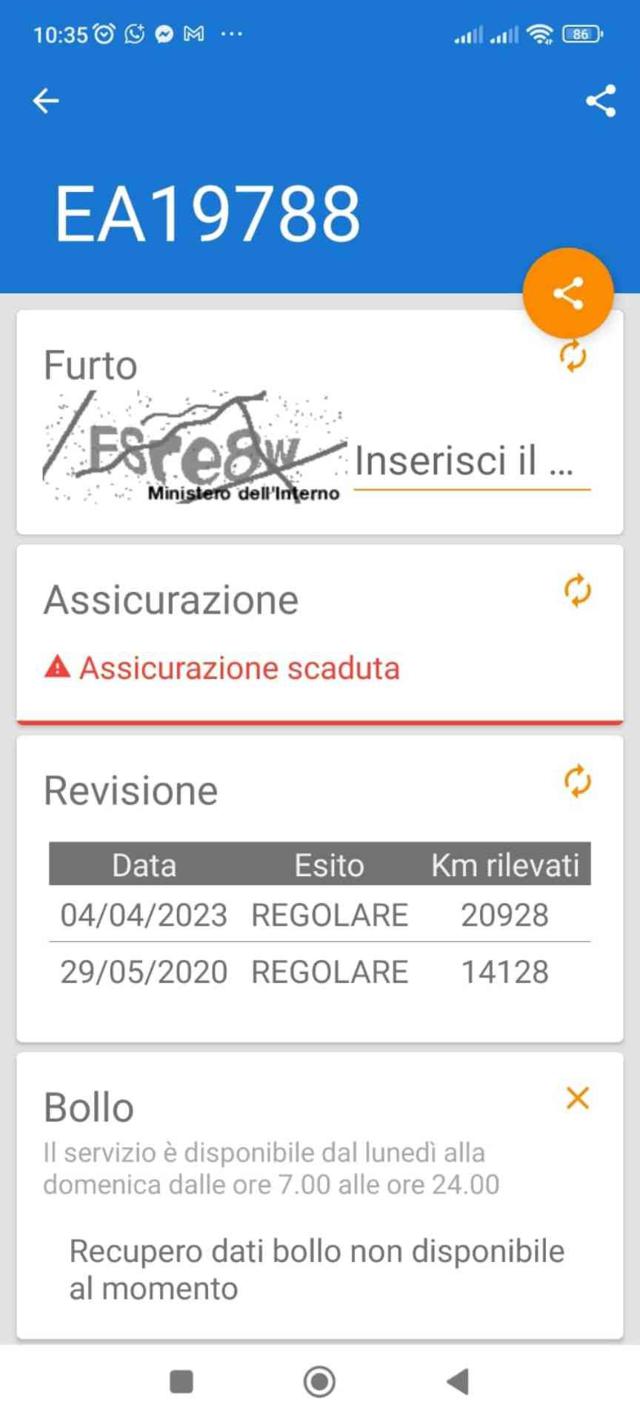Tap the X icon in Bollo card
The width and height of the screenshot is (640, 1422).
click(x=577, y=1098)
